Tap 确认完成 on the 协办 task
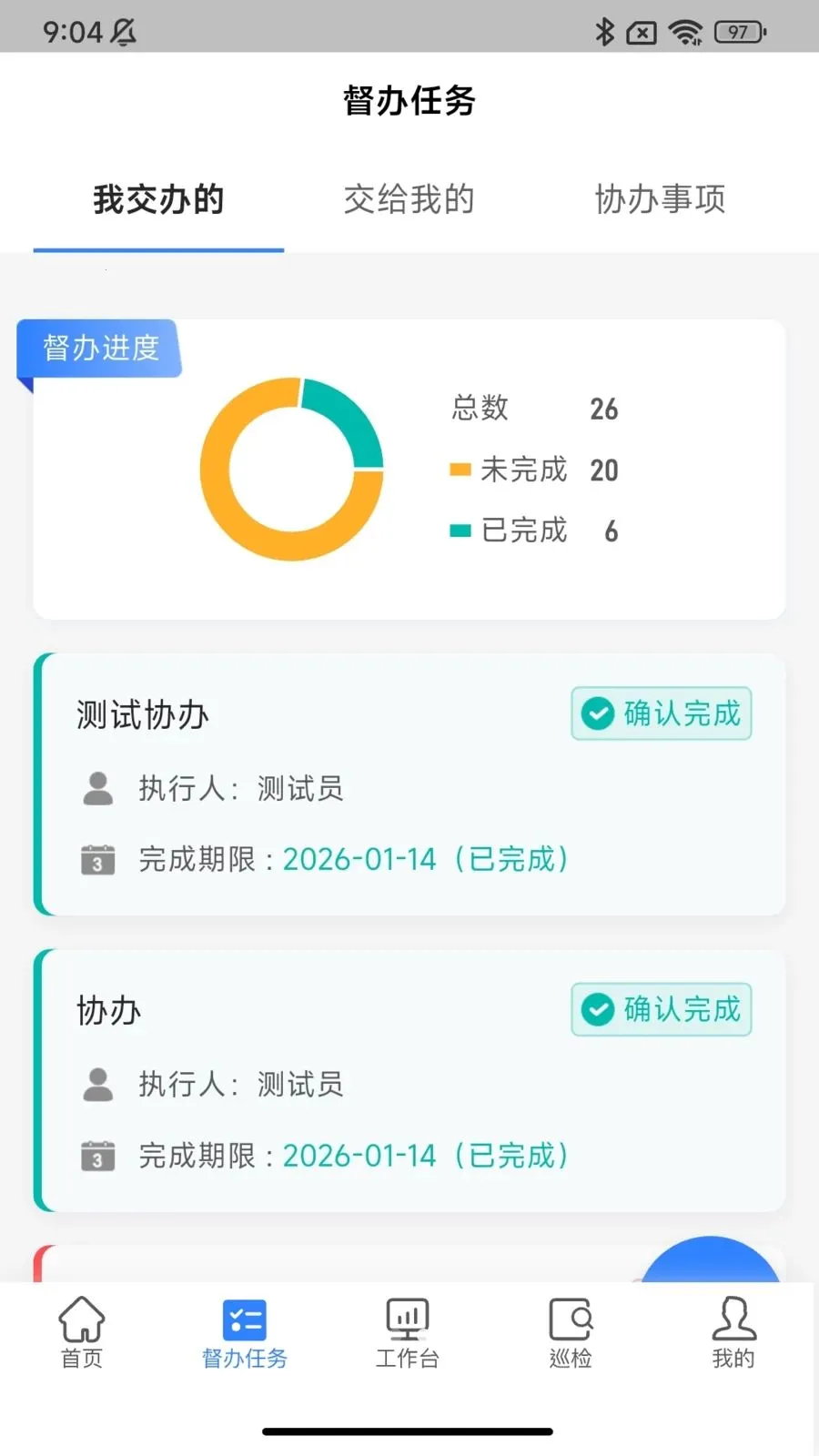 tap(662, 1009)
